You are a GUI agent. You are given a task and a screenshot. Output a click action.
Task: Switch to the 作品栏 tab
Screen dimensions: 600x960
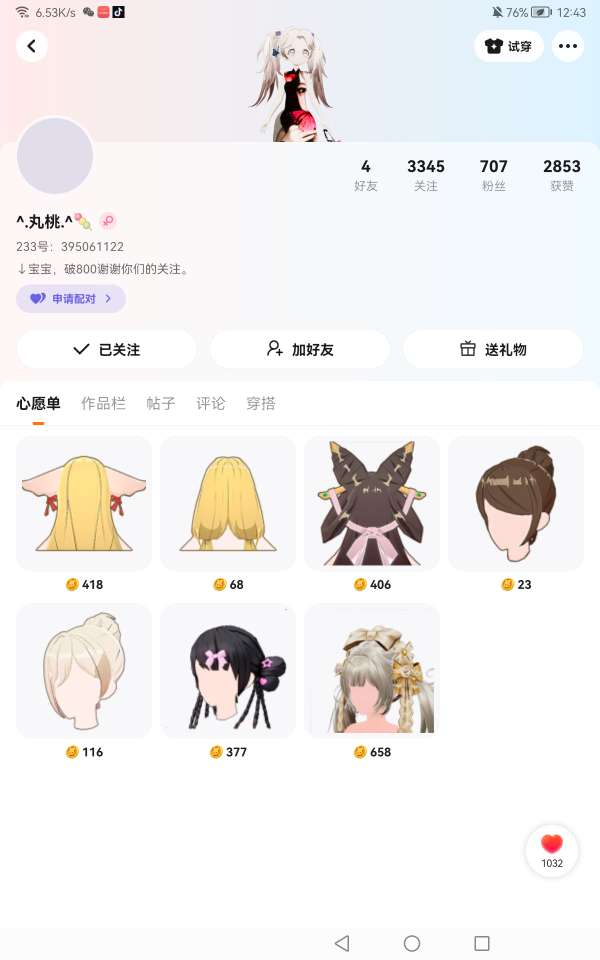point(103,404)
